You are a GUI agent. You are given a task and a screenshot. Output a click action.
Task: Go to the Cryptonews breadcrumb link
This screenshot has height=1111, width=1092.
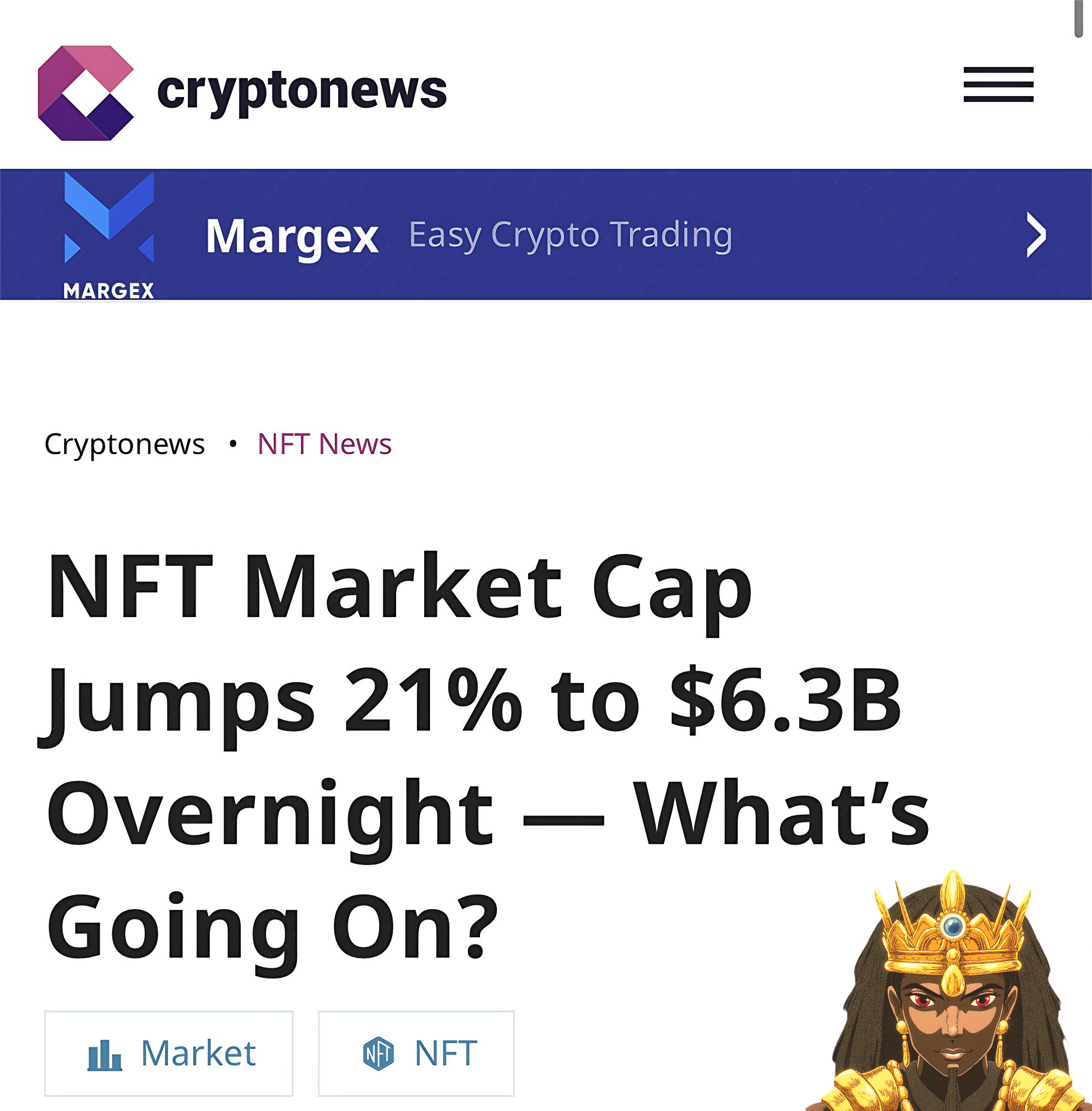[124, 444]
